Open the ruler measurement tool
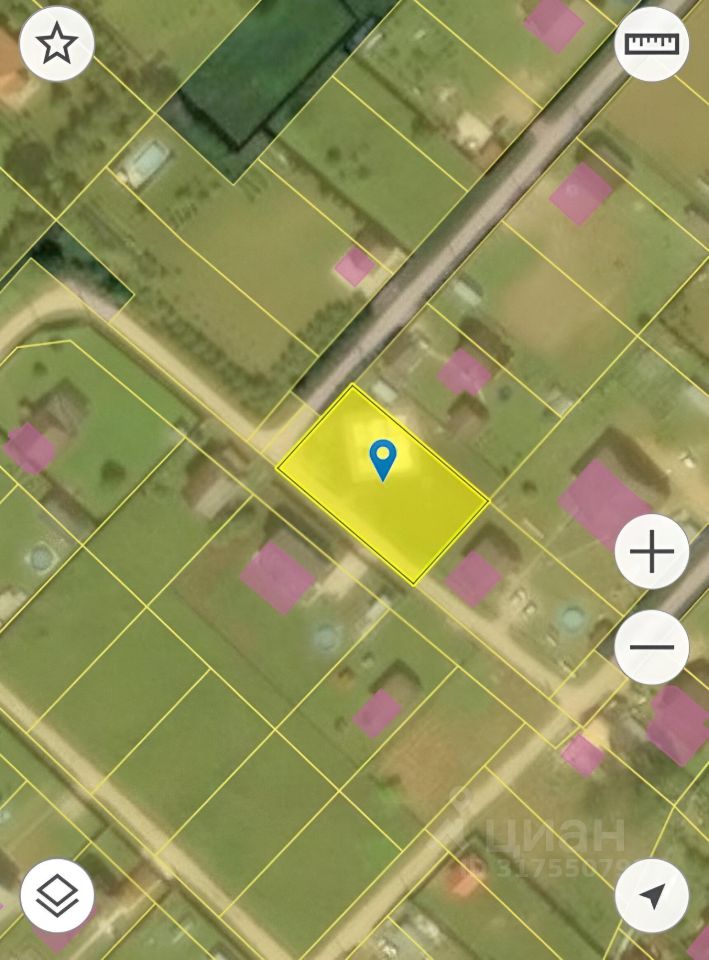This screenshot has width=709, height=960. 651,44
